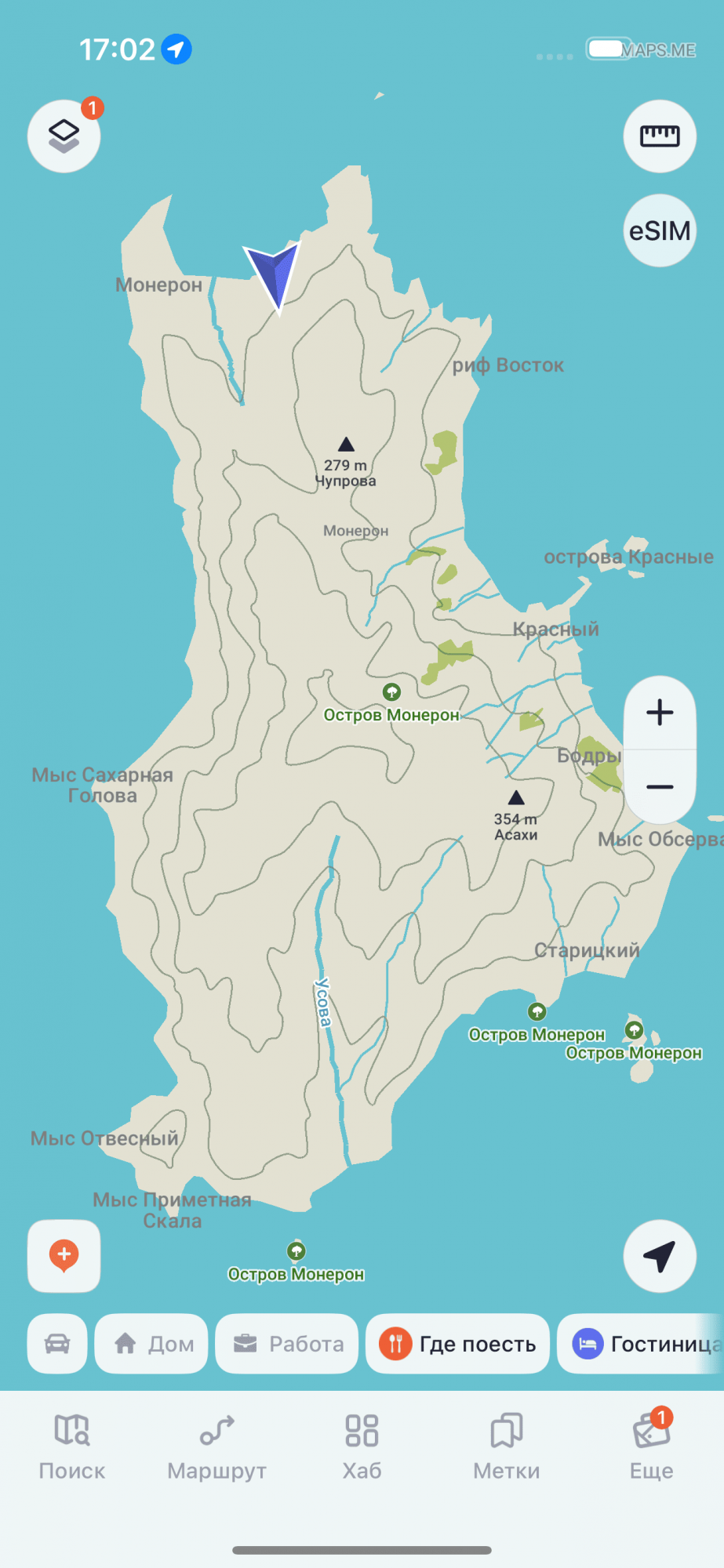Open the Хаб tab
Screen dimensions: 724x1568
pos(362,1447)
